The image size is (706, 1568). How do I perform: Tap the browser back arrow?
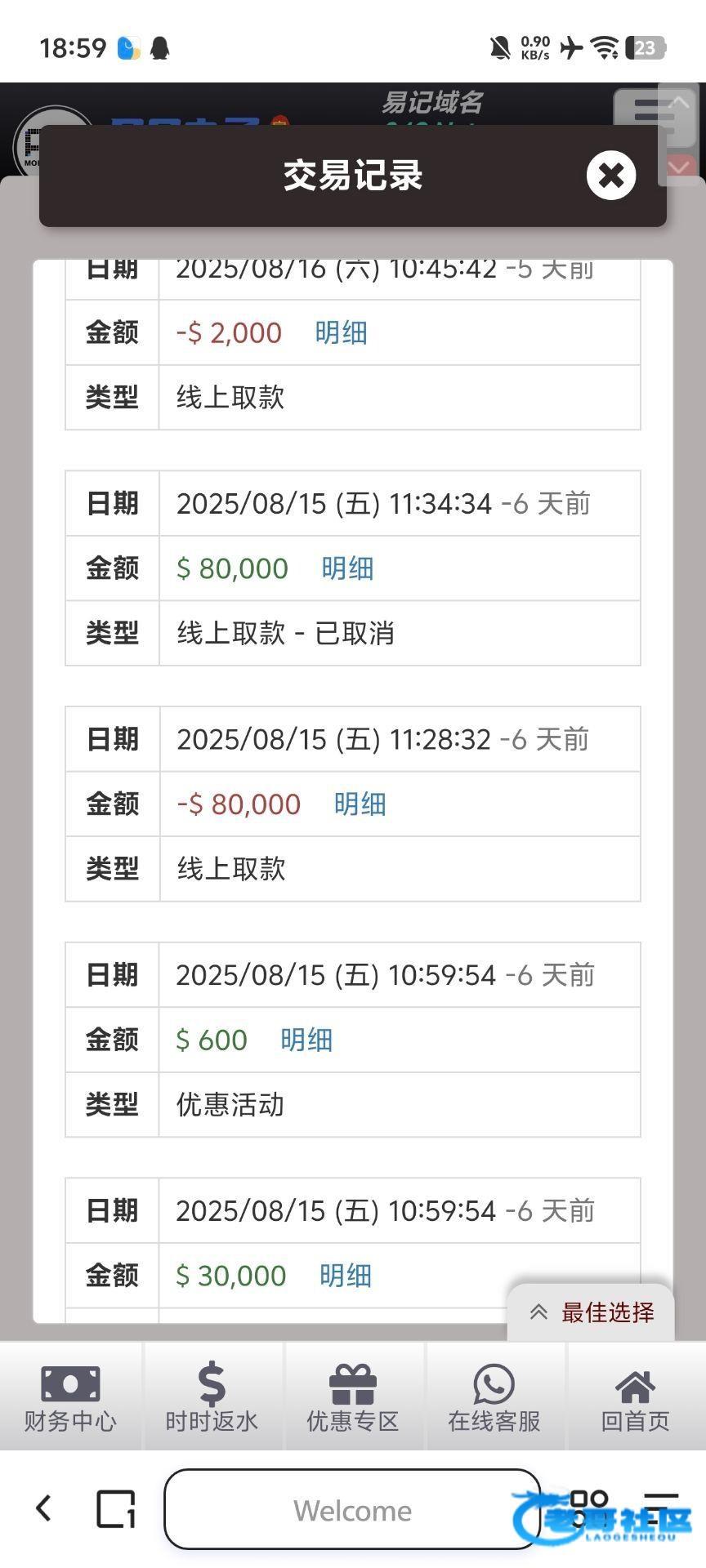(44, 1508)
